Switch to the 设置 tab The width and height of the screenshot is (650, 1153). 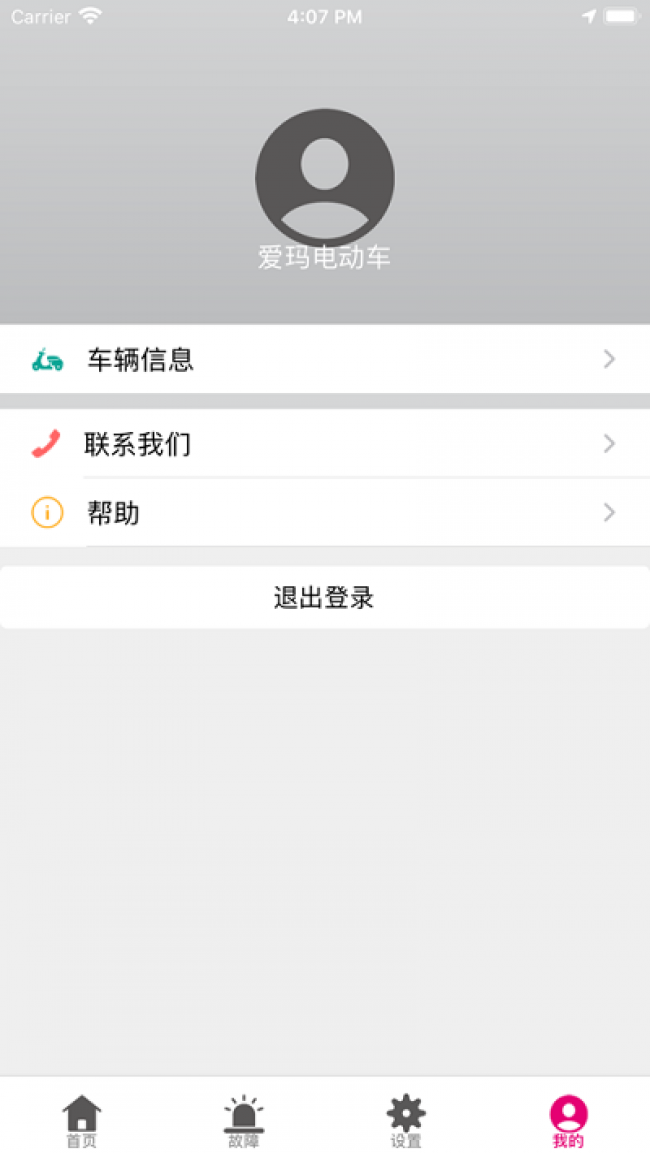tap(406, 1121)
